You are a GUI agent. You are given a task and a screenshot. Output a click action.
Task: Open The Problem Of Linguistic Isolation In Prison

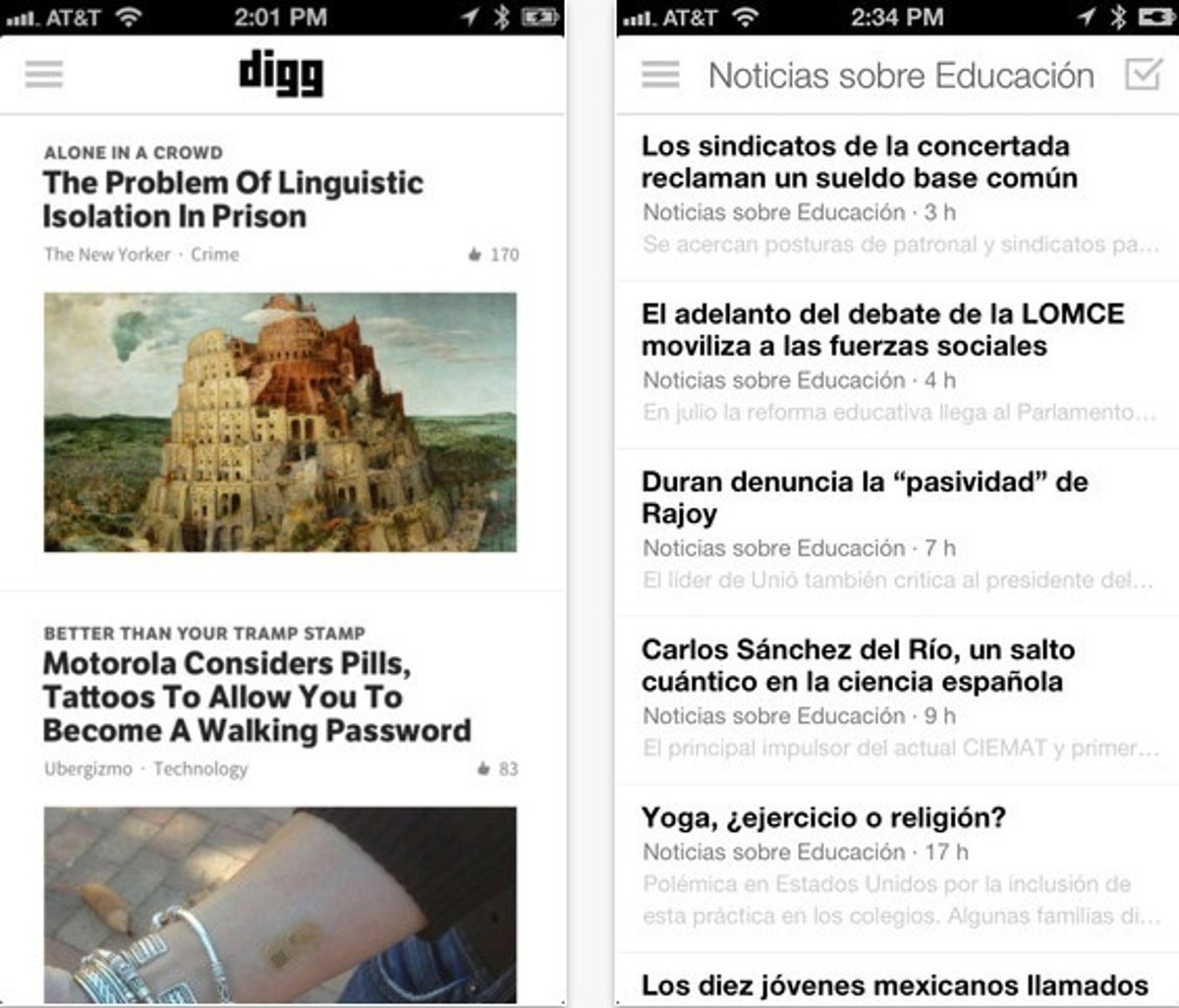tap(233, 199)
